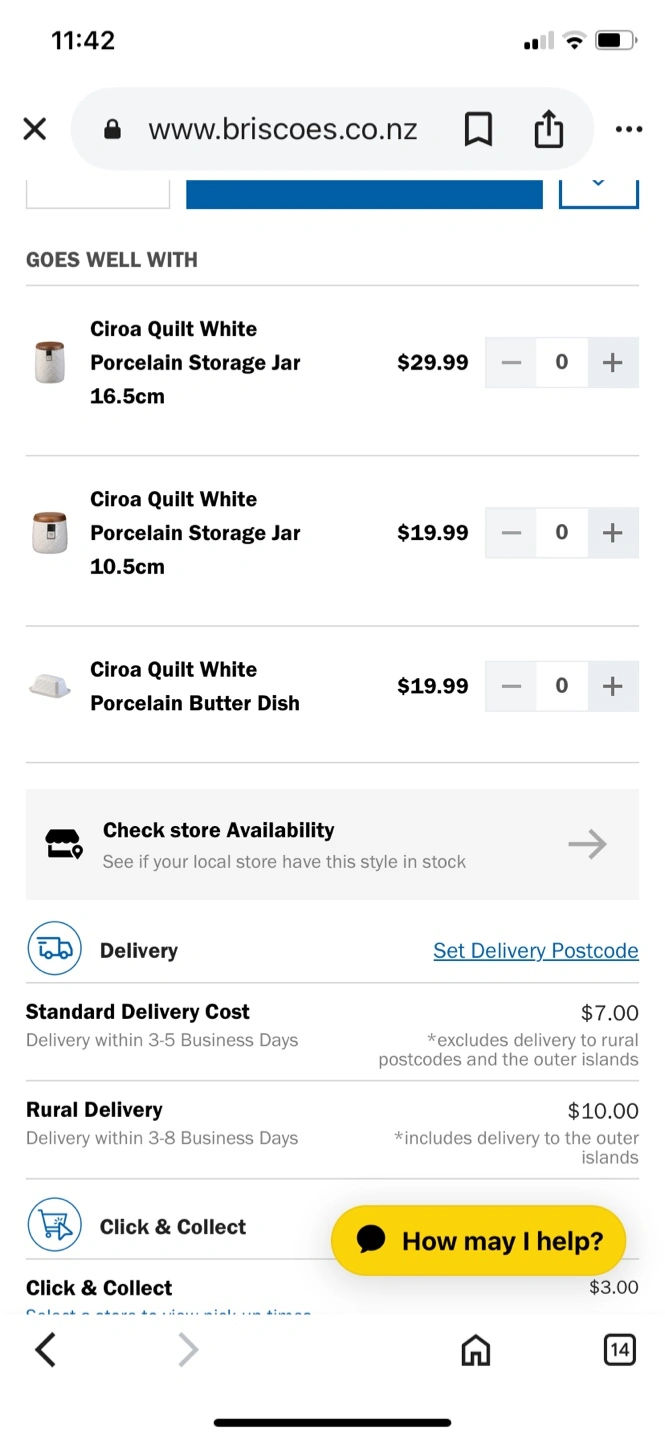Expand the dropdown next to blue button

click(x=598, y=194)
